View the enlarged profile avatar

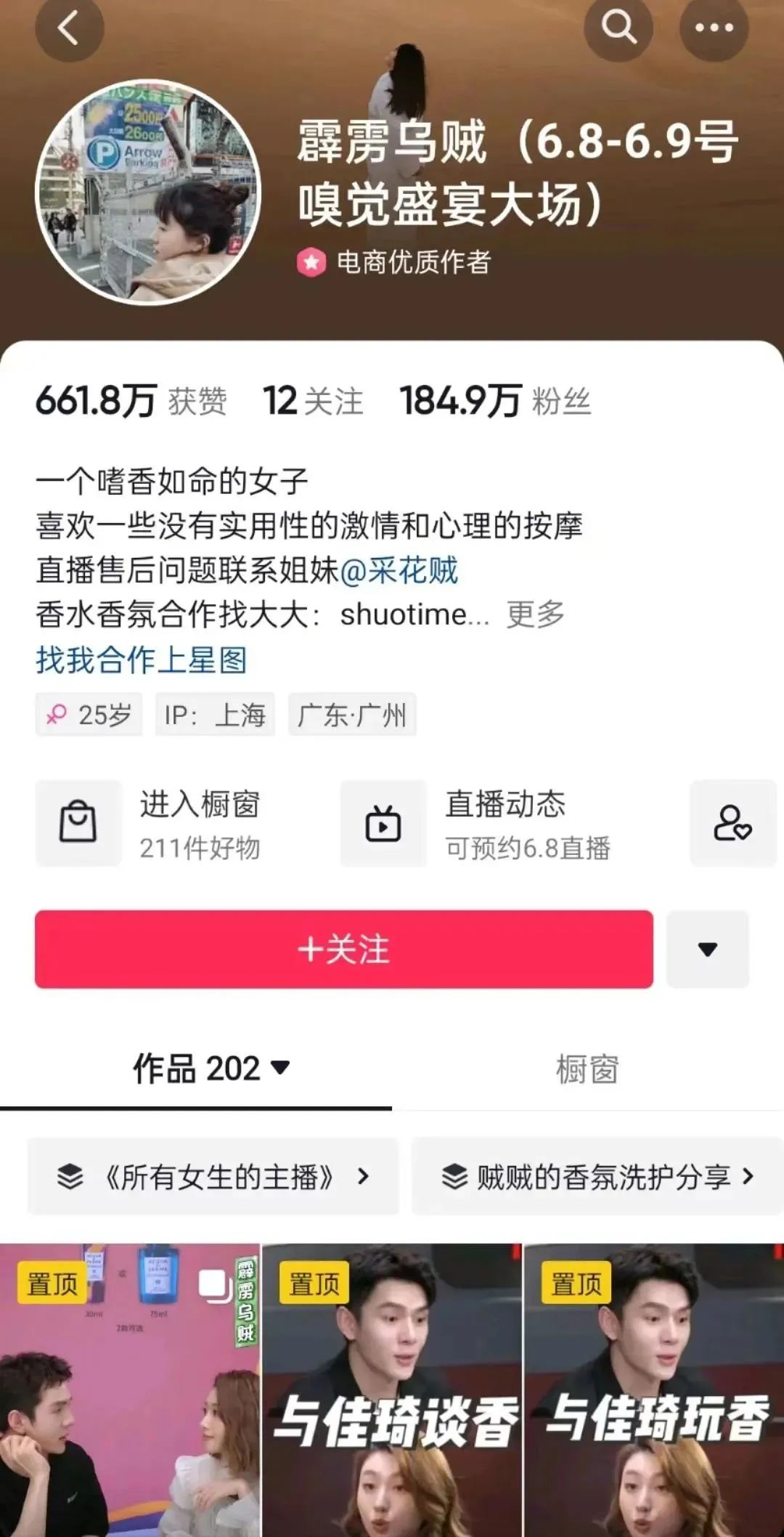(x=149, y=192)
